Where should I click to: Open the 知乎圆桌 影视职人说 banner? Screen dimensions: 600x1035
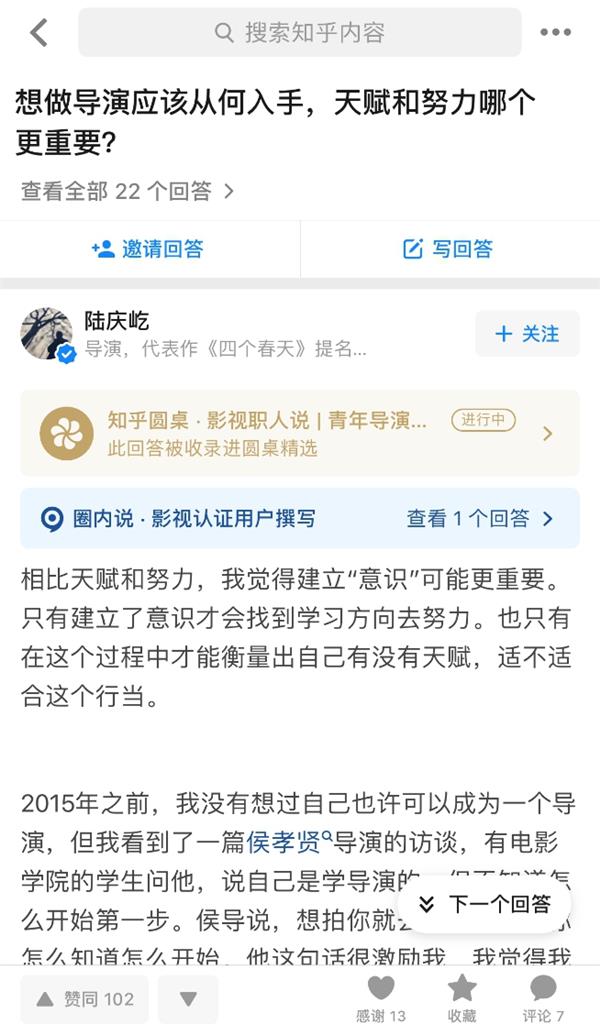[x=299, y=433]
